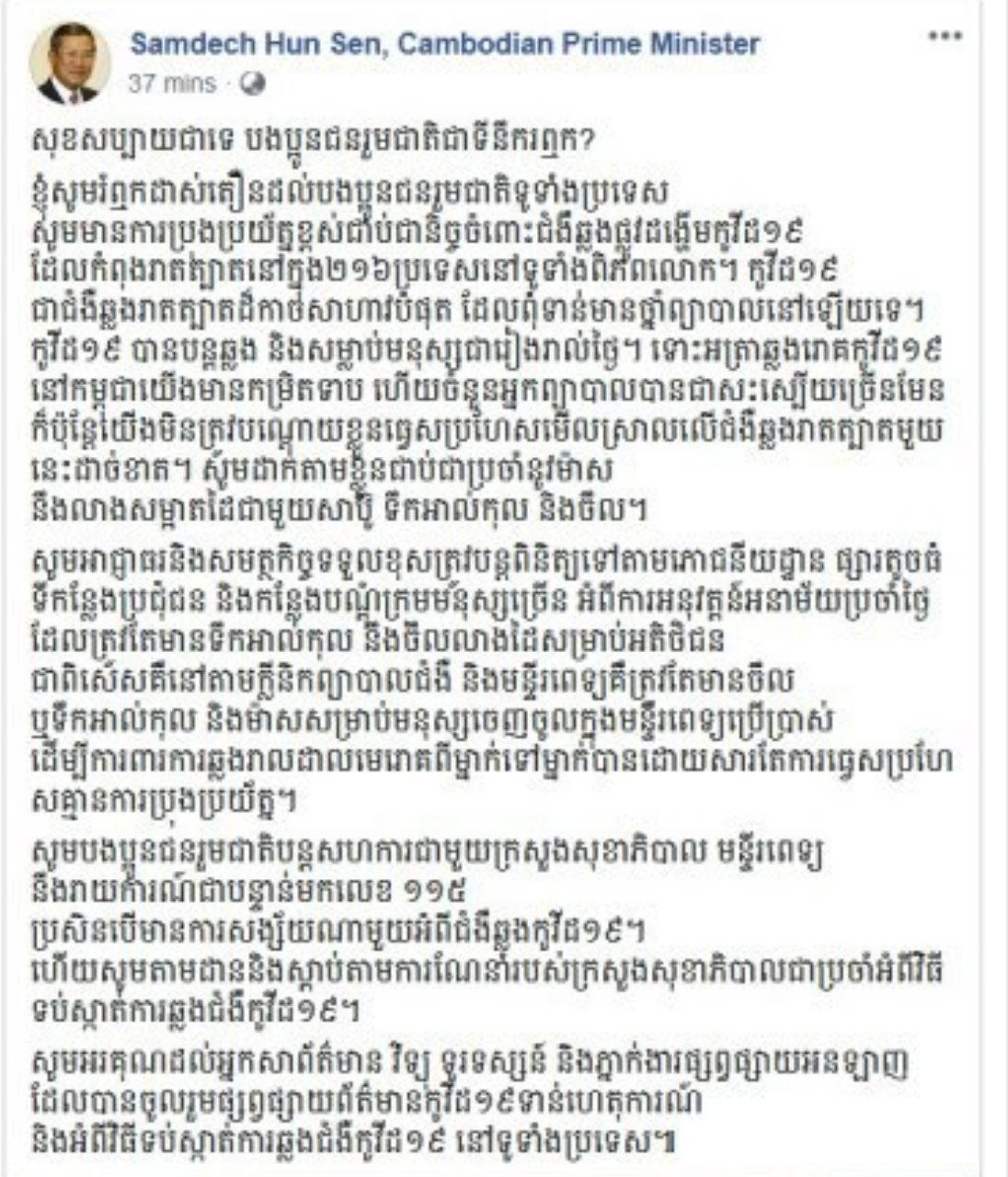Tap Hun Sen's profile picture
This screenshot has width=1008, height=1177.
click(71, 63)
